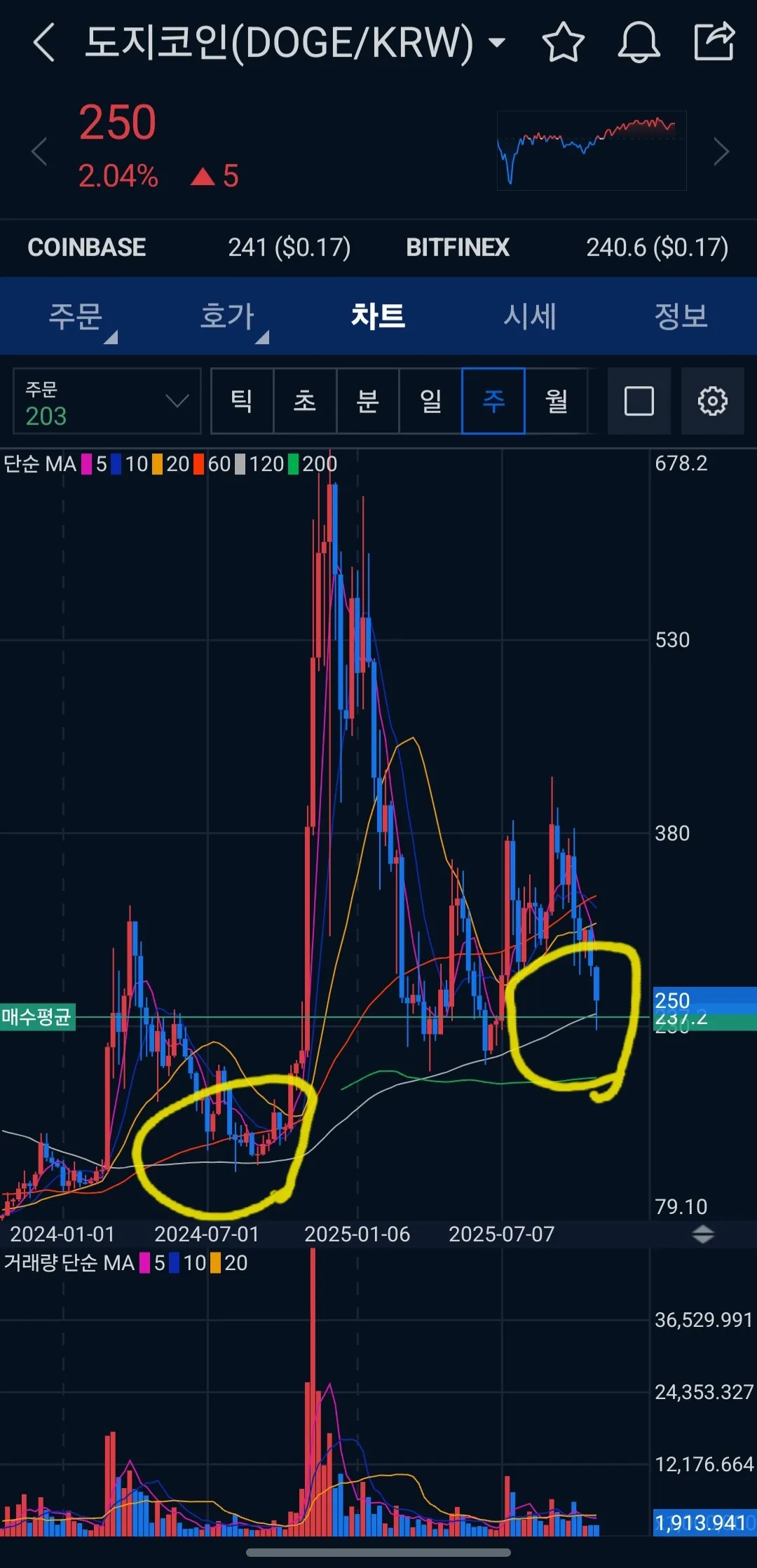This screenshot has width=757, height=1568.
Task: Select the 분 chart interval
Action: tap(367, 401)
